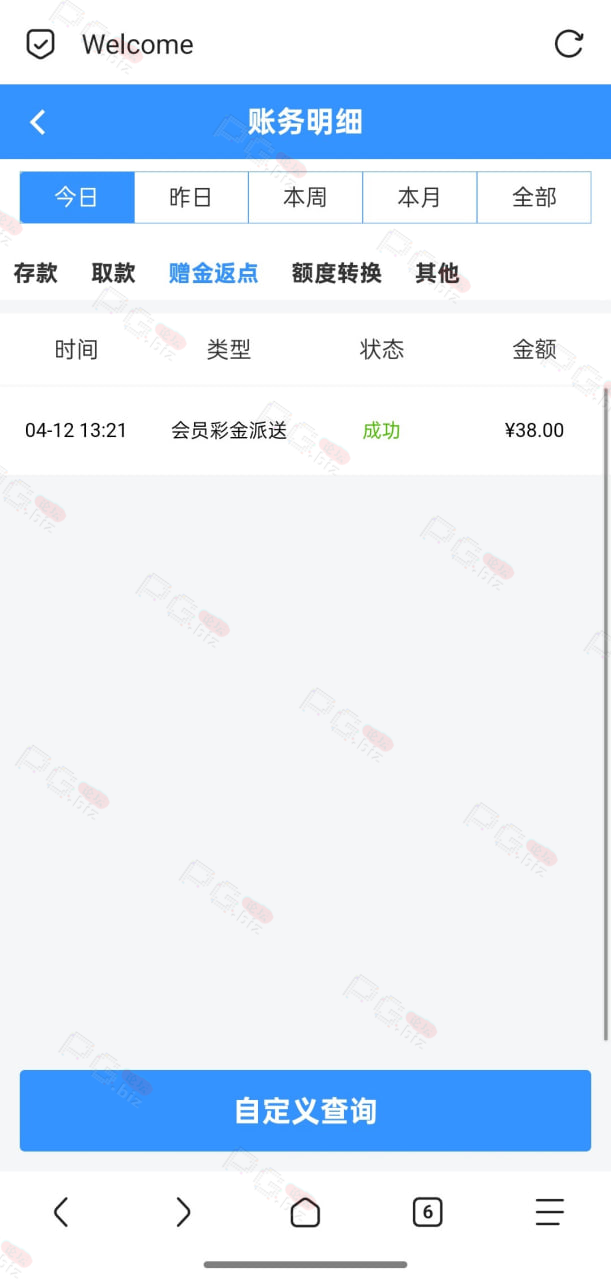Image resolution: width=611 pixels, height=1280 pixels.
Task: Select the 今日 date filter
Action: (77, 197)
